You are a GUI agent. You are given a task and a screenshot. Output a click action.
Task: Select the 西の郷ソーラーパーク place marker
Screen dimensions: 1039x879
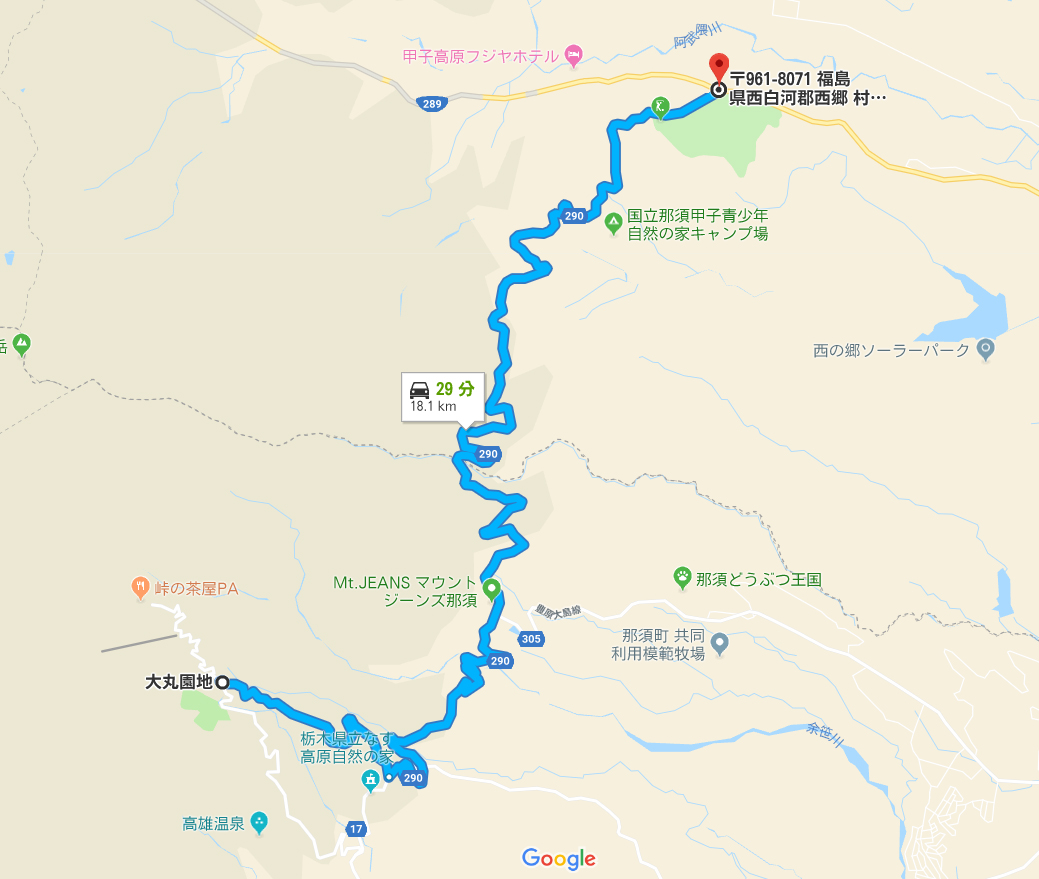point(986,350)
